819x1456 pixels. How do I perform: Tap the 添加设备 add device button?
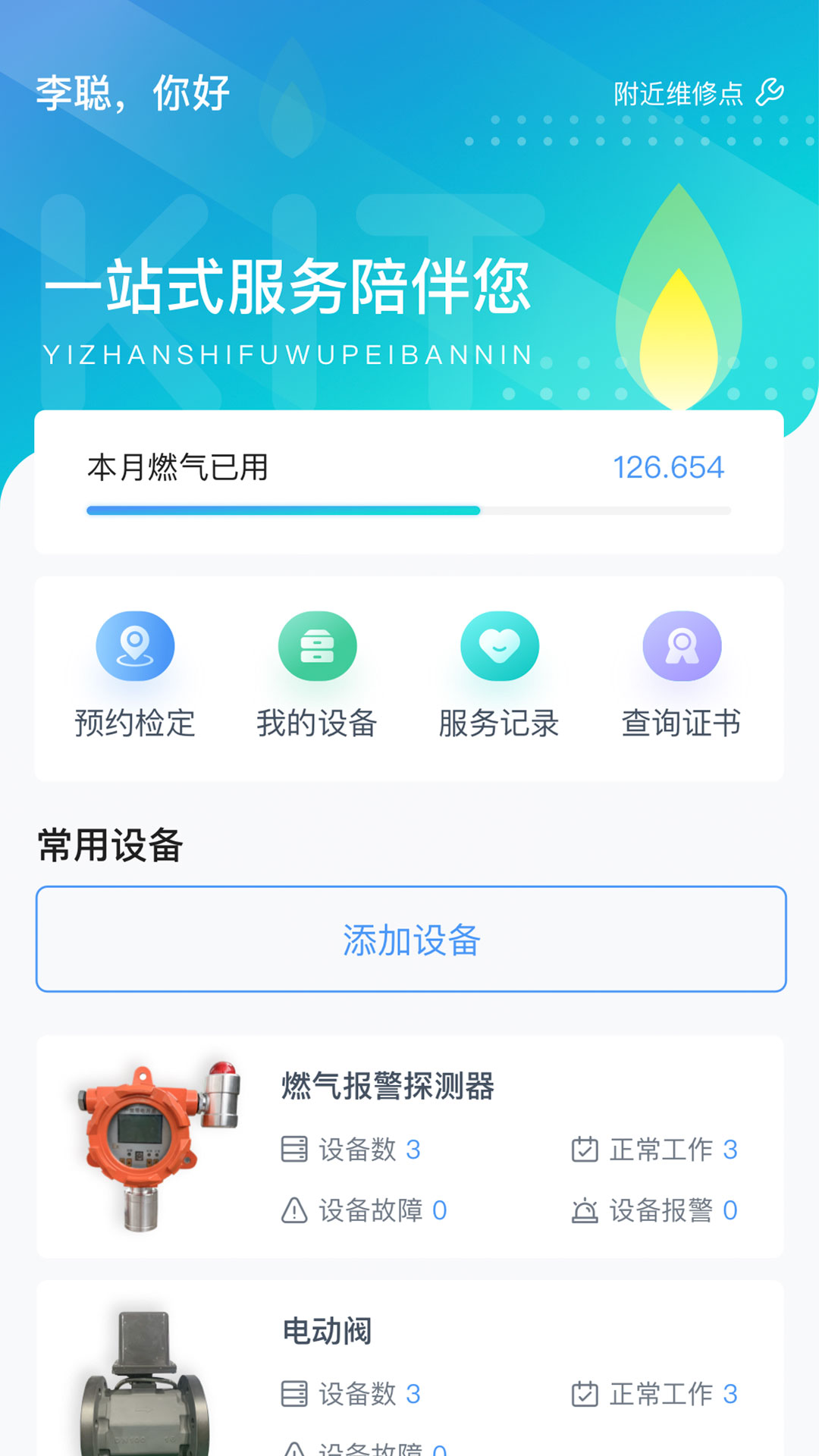[410, 939]
